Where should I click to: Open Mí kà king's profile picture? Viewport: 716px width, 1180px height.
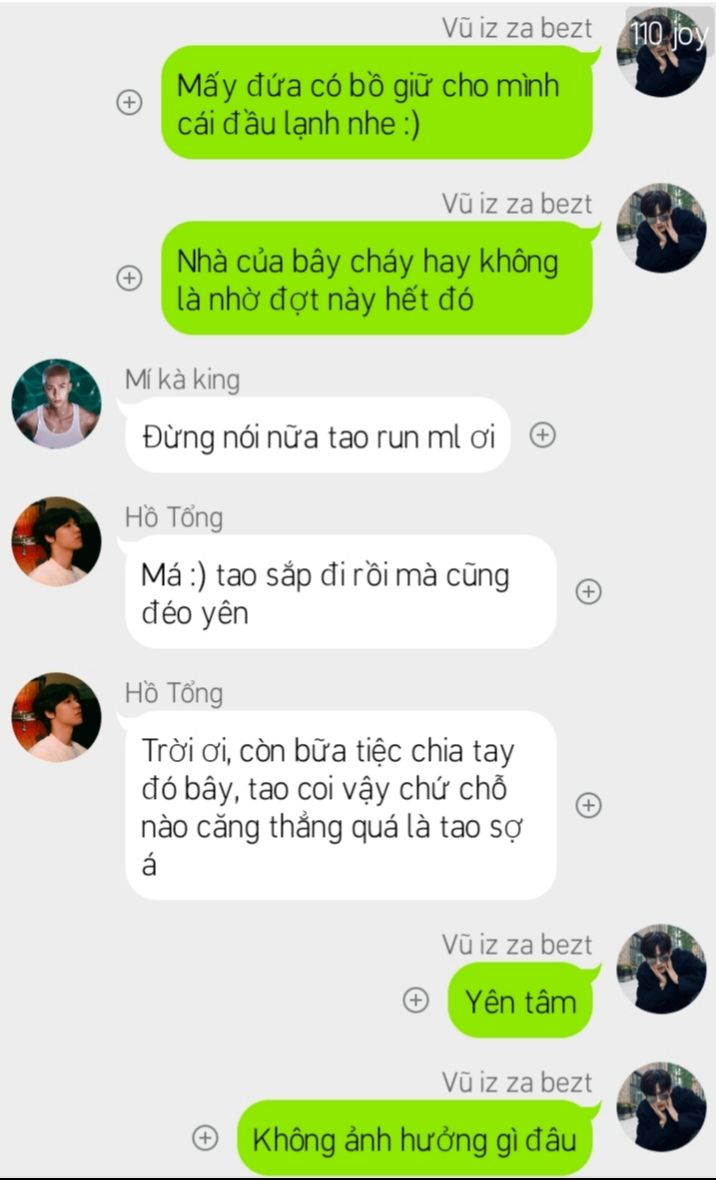pos(56,404)
